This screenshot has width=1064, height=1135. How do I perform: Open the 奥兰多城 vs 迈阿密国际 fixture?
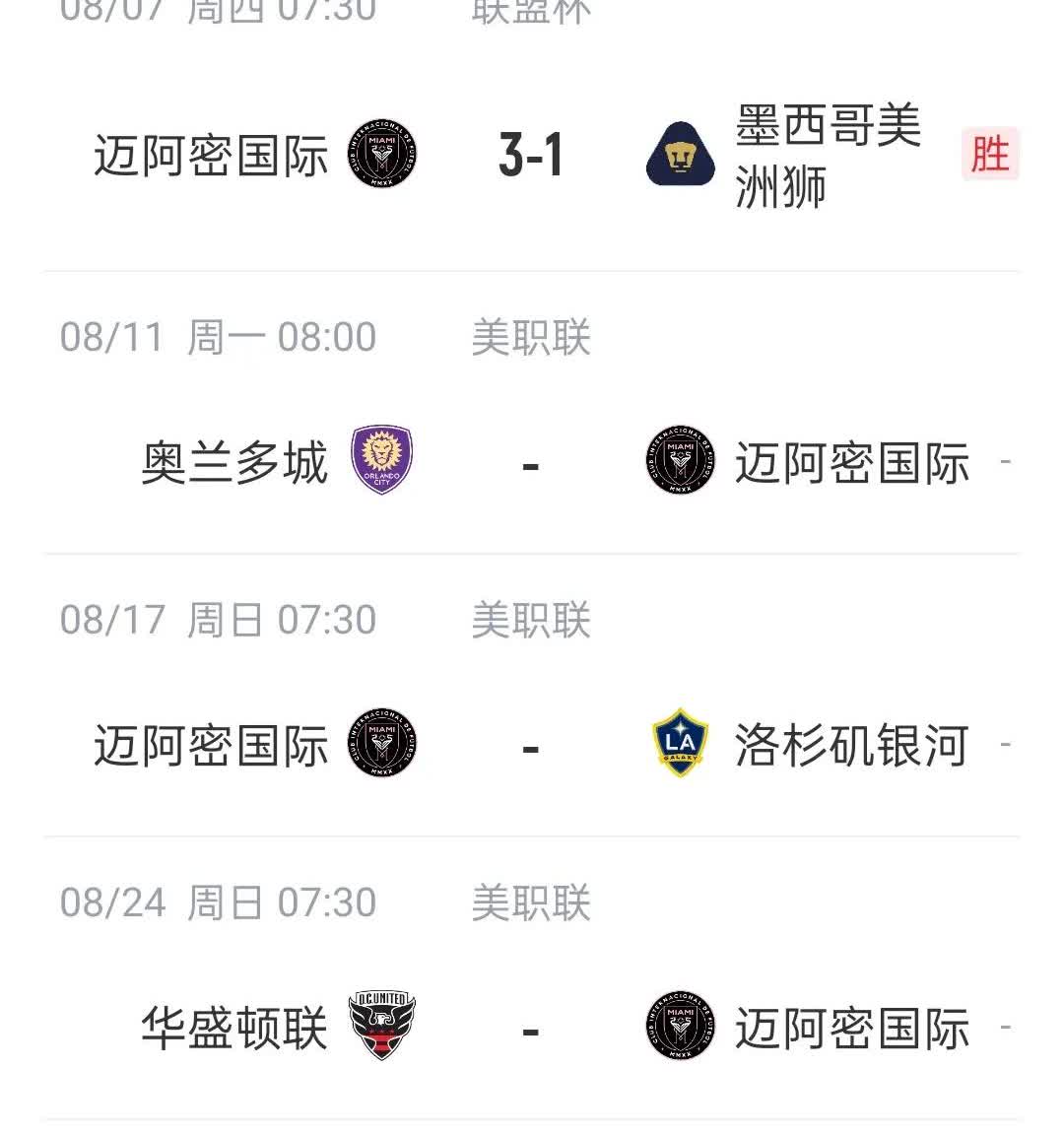click(530, 462)
